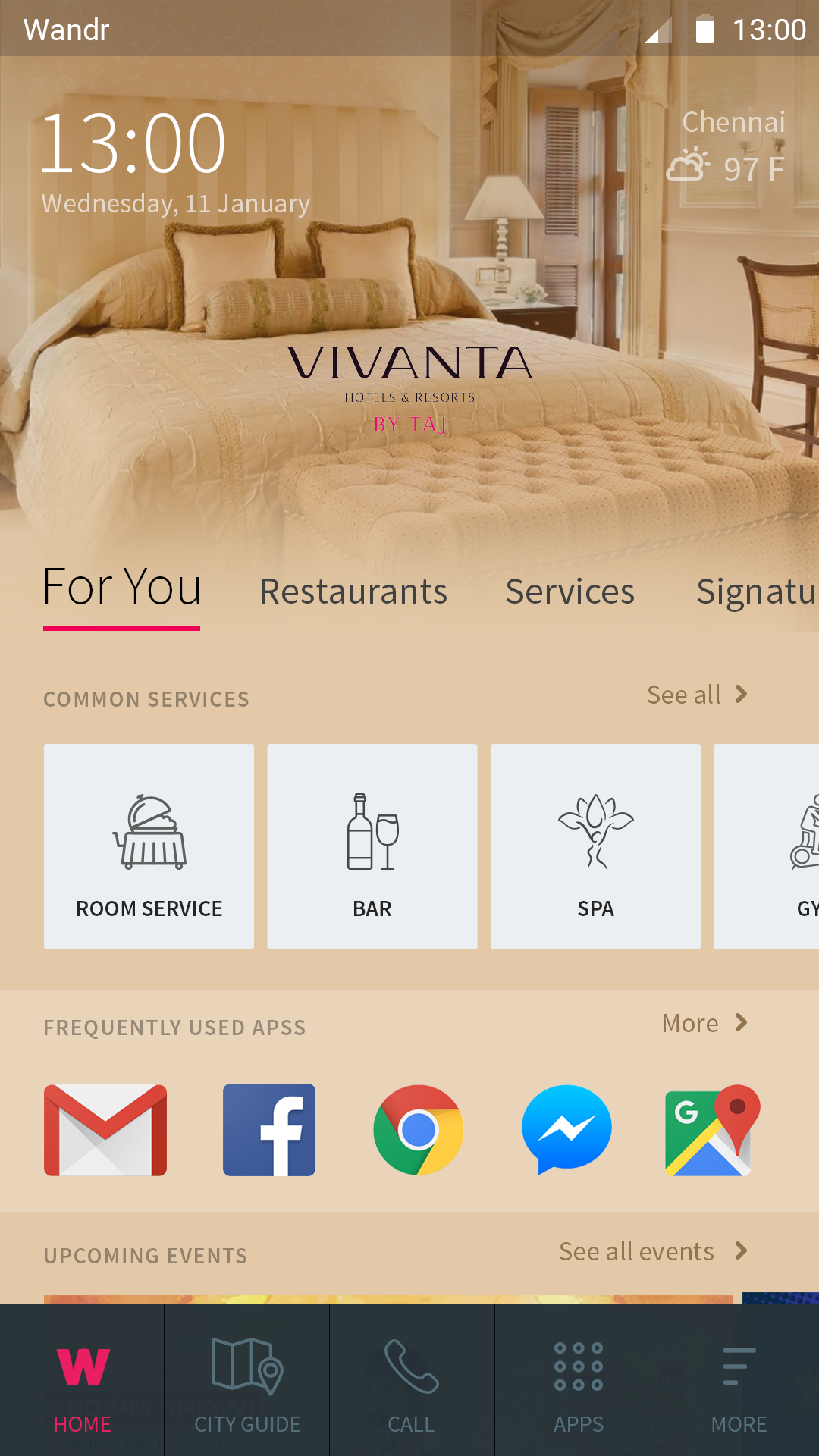Switch to the Restaurants tab
819x1456 pixels.
tap(353, 591)
